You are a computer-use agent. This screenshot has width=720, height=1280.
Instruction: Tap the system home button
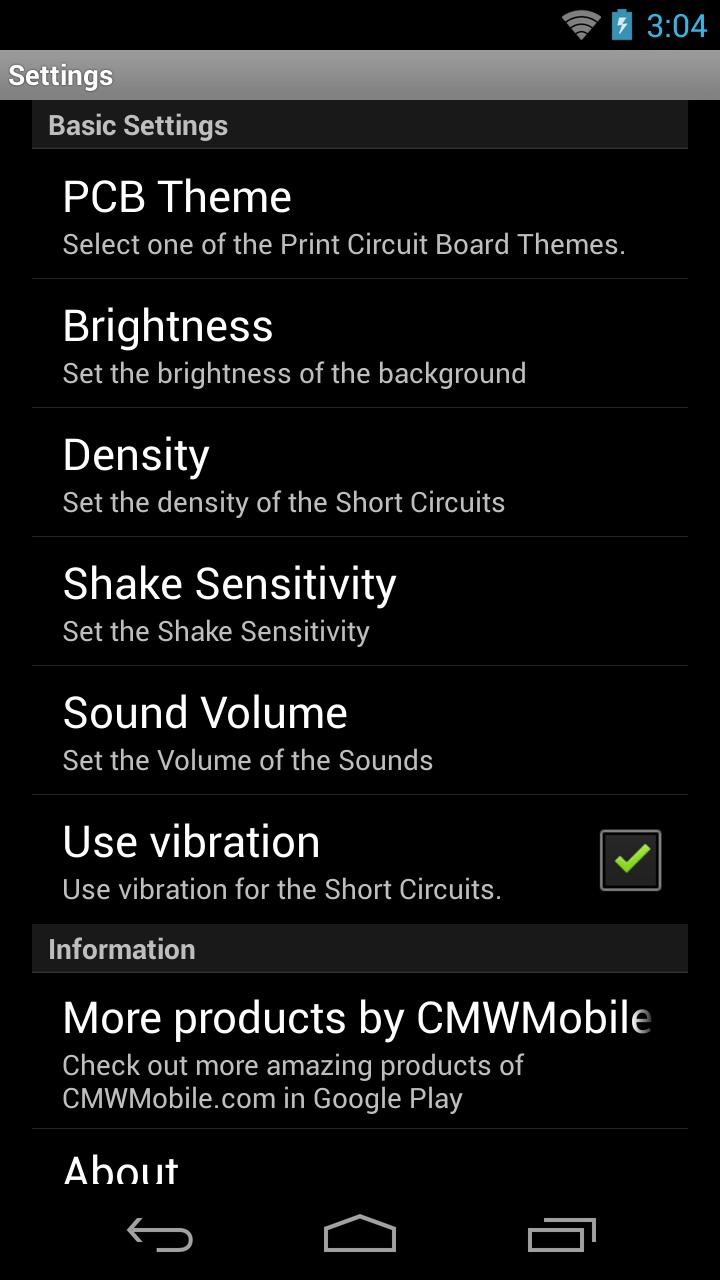(360, 1236)
